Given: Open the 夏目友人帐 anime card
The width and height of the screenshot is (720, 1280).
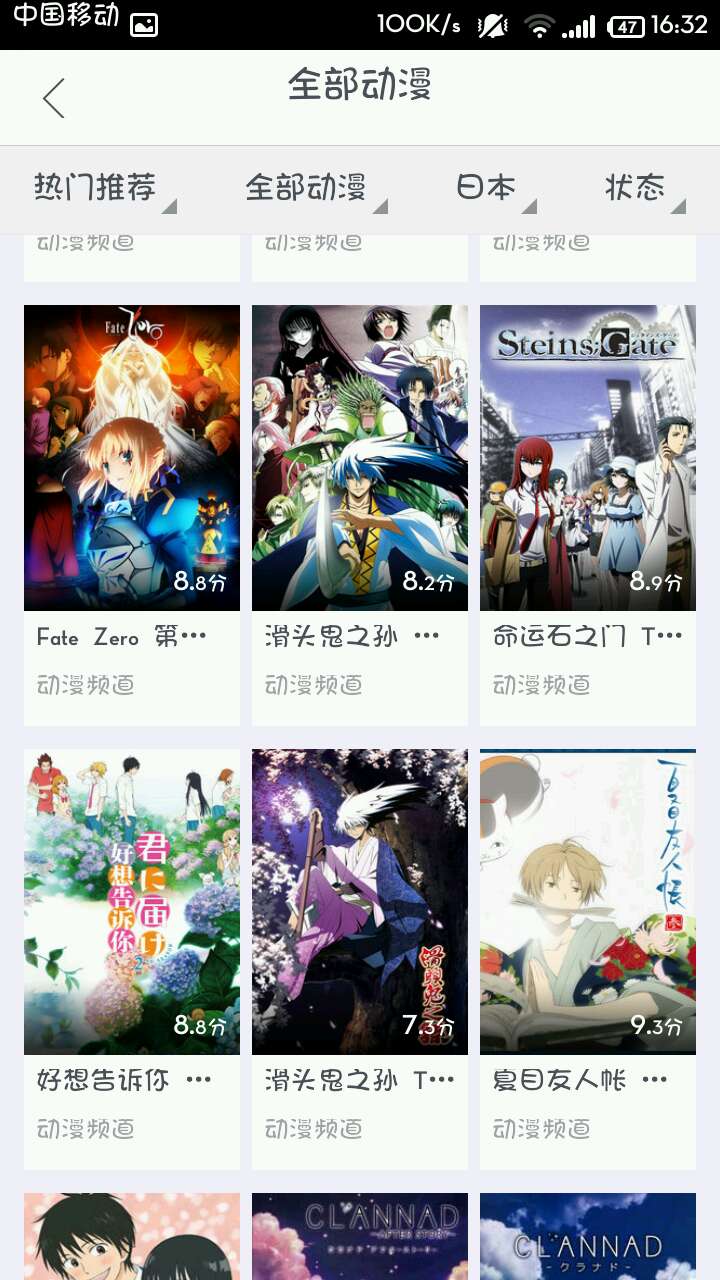Looking at the screenshot, I should (x=588, y=902).
